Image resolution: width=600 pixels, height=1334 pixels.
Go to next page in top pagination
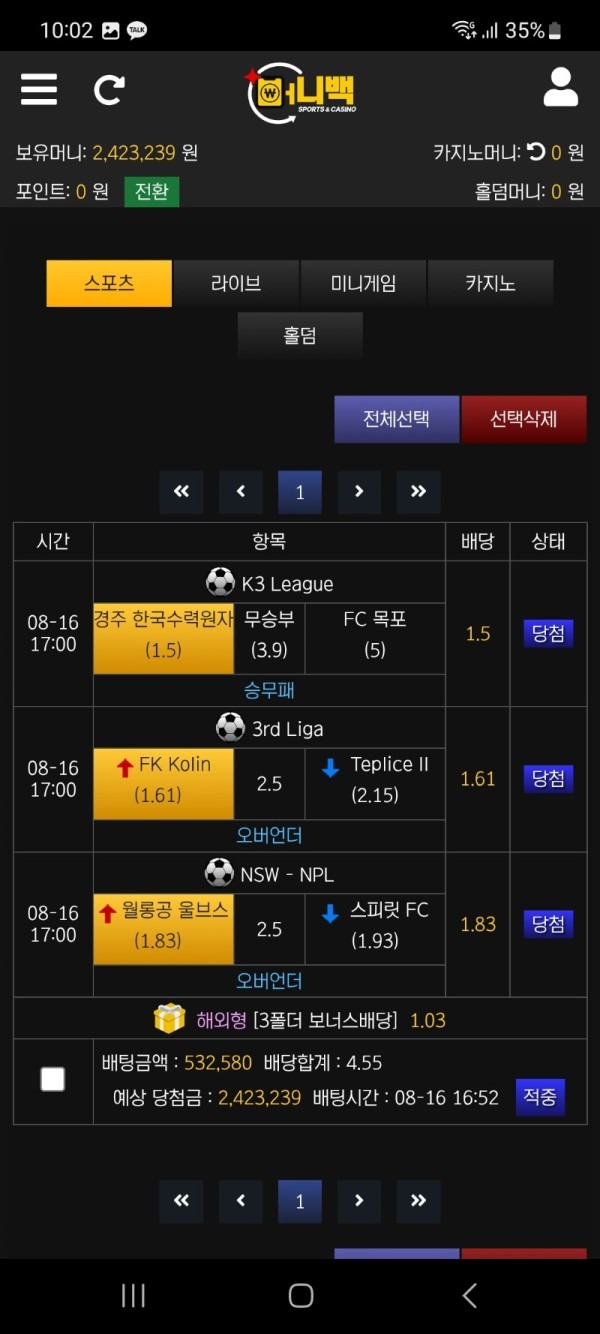(359, 492)
